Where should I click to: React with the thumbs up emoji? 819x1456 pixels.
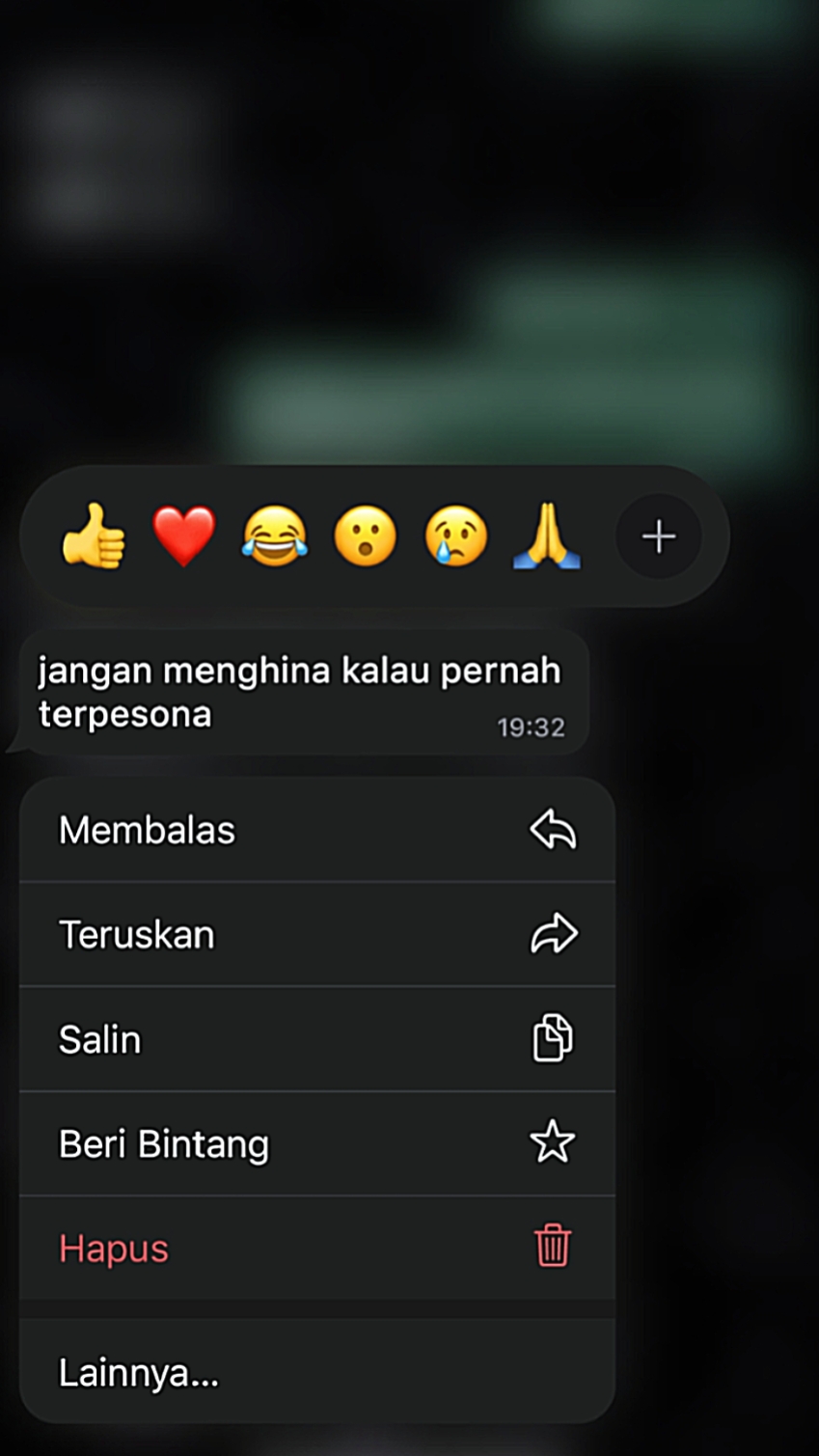tap(93, 536)
